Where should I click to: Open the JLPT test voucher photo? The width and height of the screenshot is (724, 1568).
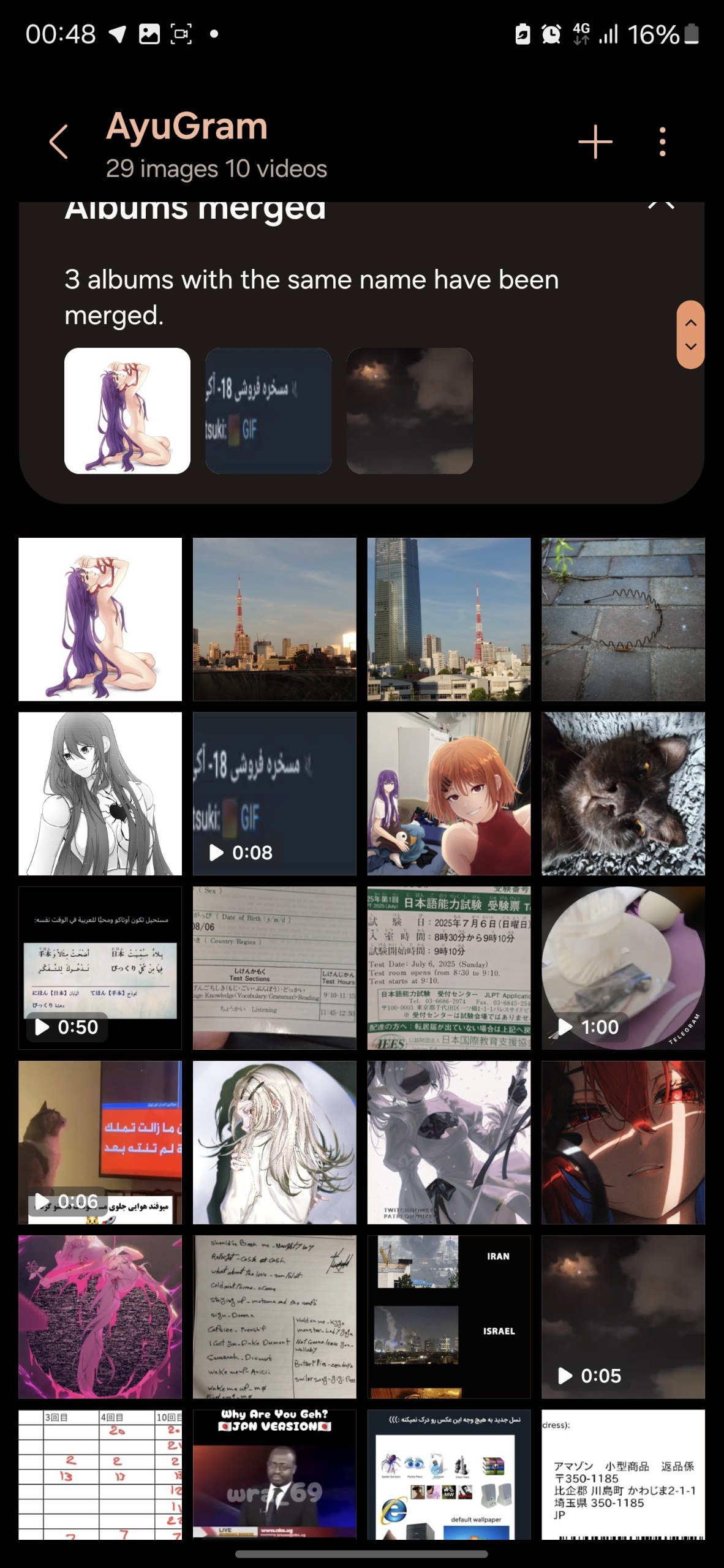tap(448, 968)
